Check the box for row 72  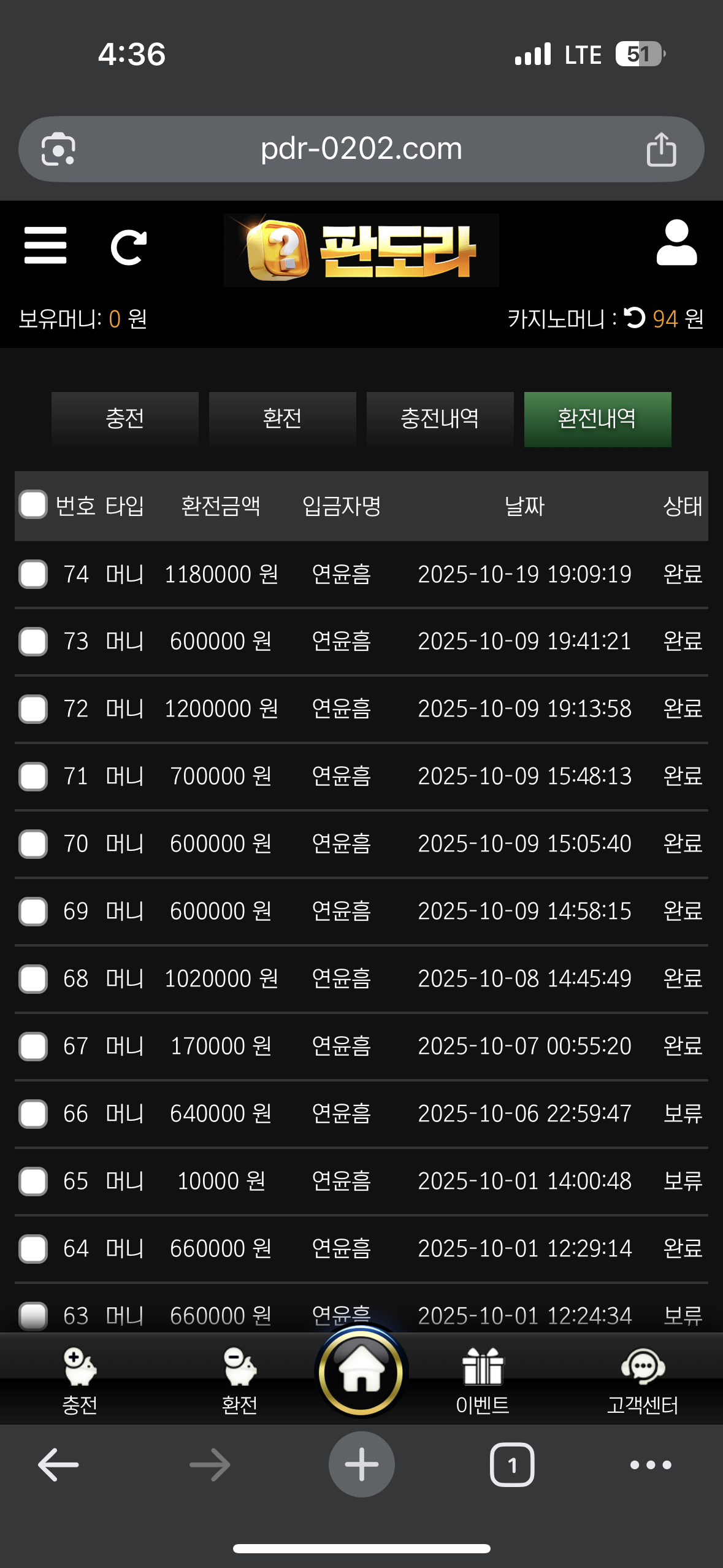pyautogui.click(x=33, y=709)
